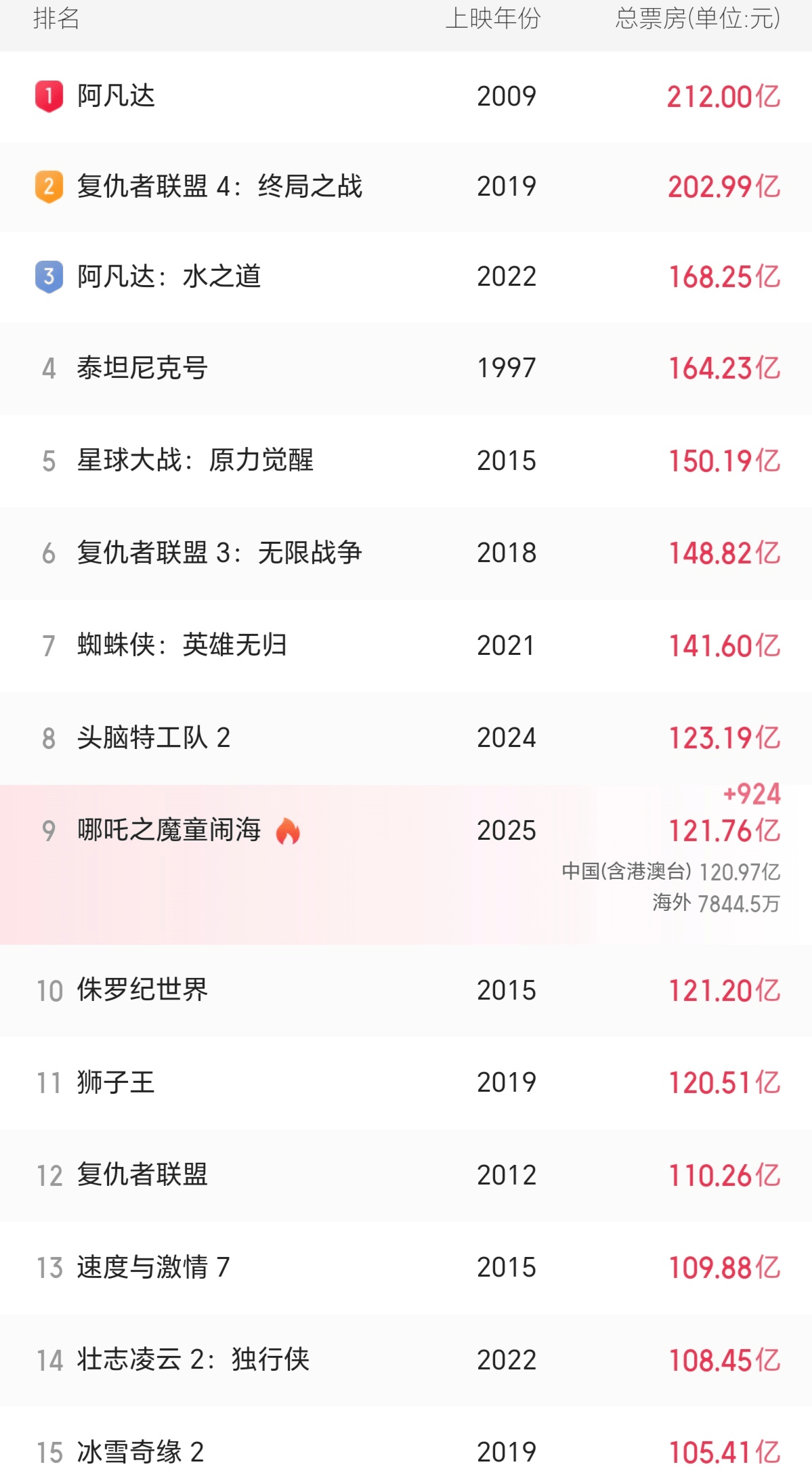Tap 复仇者联盟 3：无限战争 entry
Screen dimensions: 812x1469
219,553
